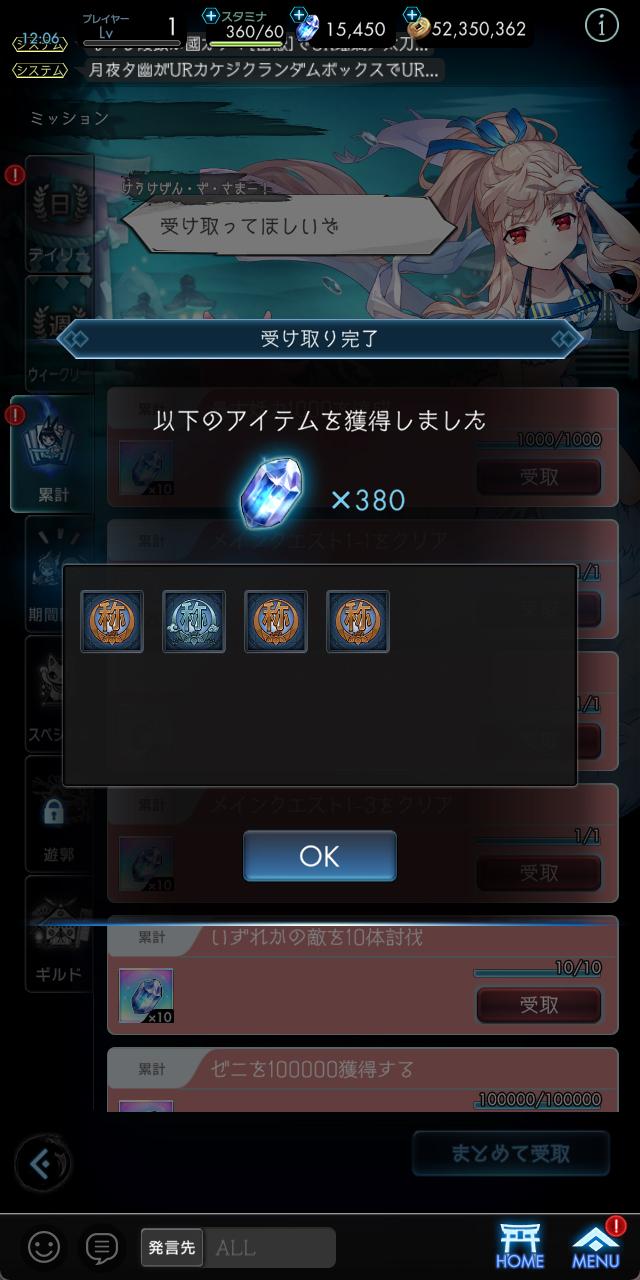640x1280 pixels.
Task: Open the emoji stamp icon
Action: point(43,1246)
